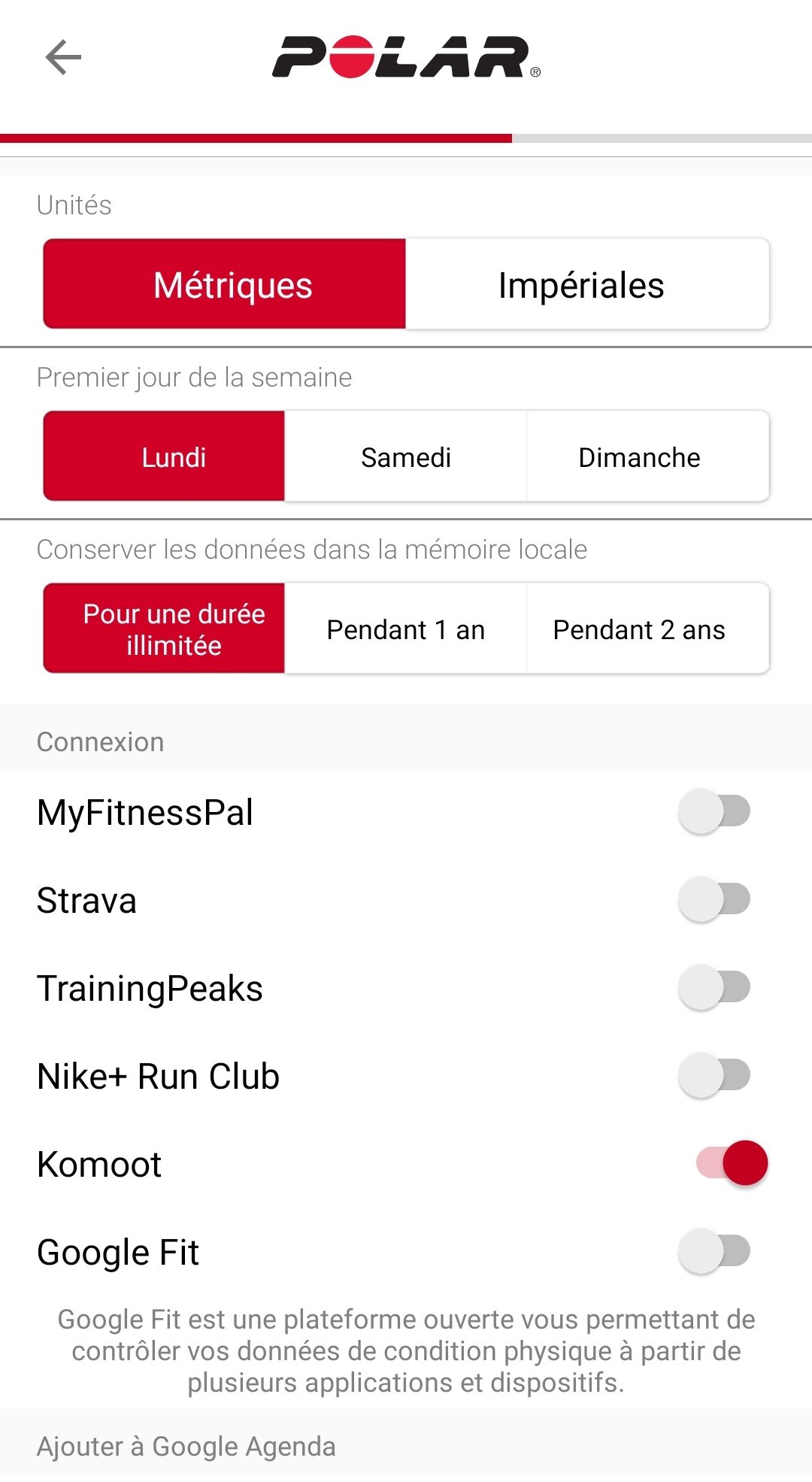Toggle TrainingPeaks switch on

pos(715,987)
